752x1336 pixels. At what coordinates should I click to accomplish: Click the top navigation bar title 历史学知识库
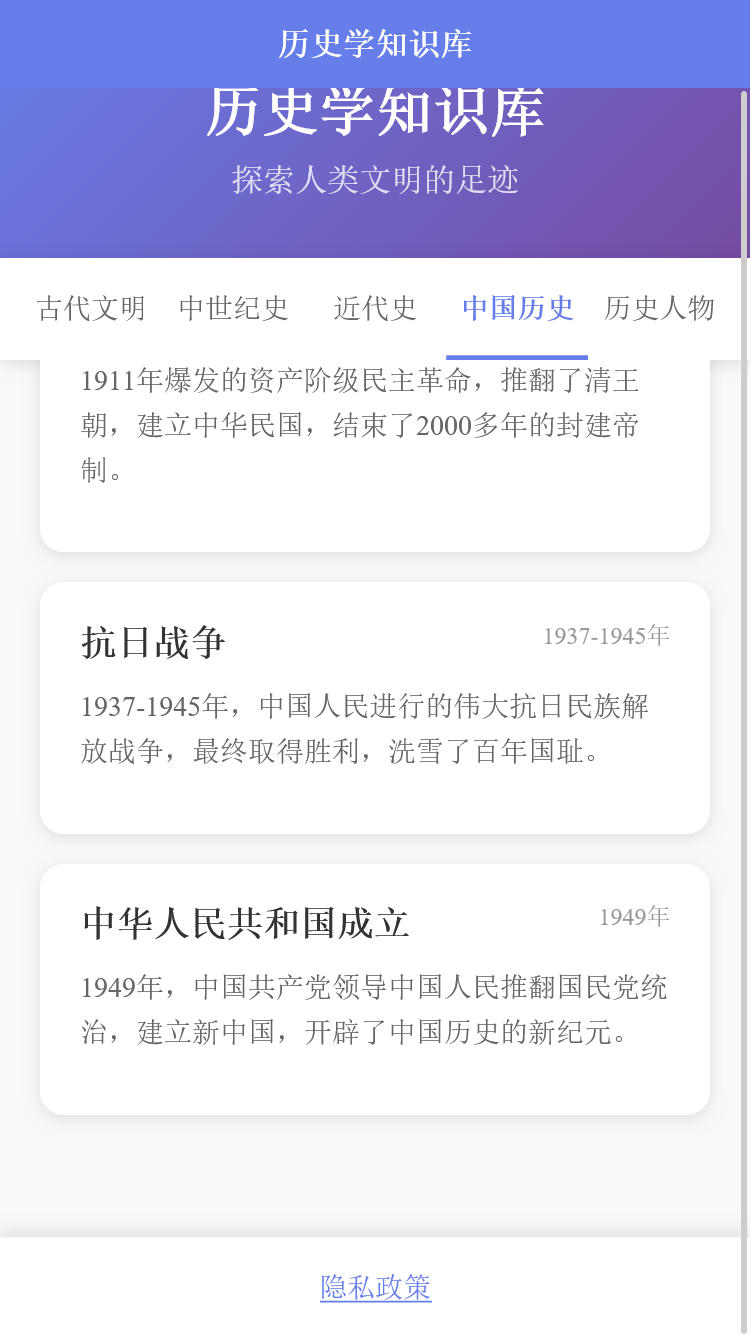tap(375, 44)
